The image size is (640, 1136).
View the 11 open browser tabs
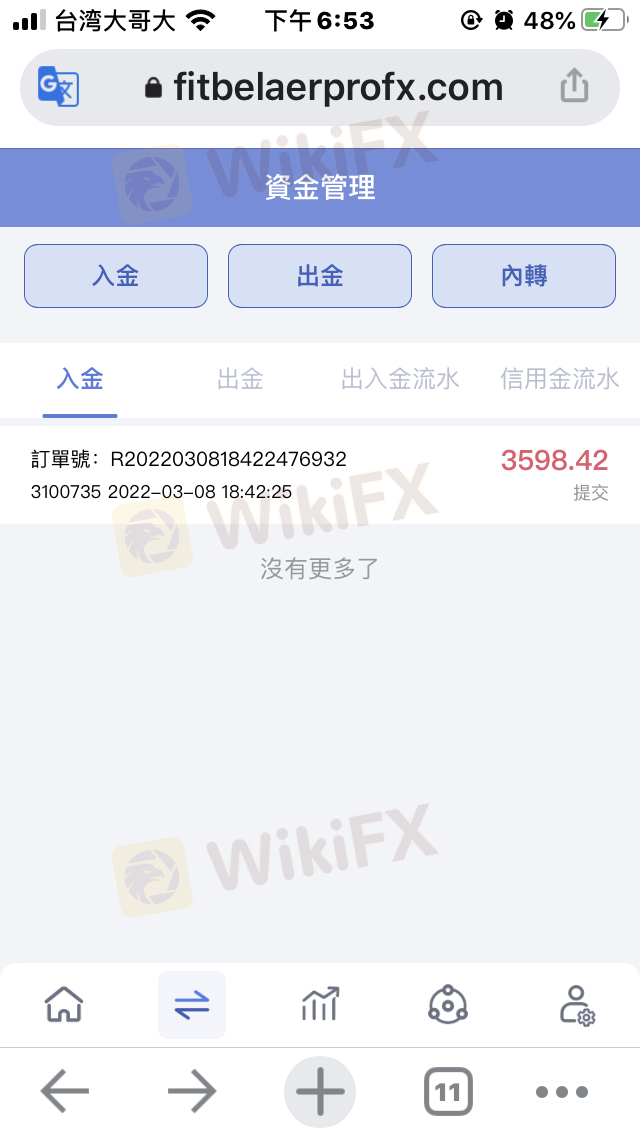click(x=448, y=1092)
